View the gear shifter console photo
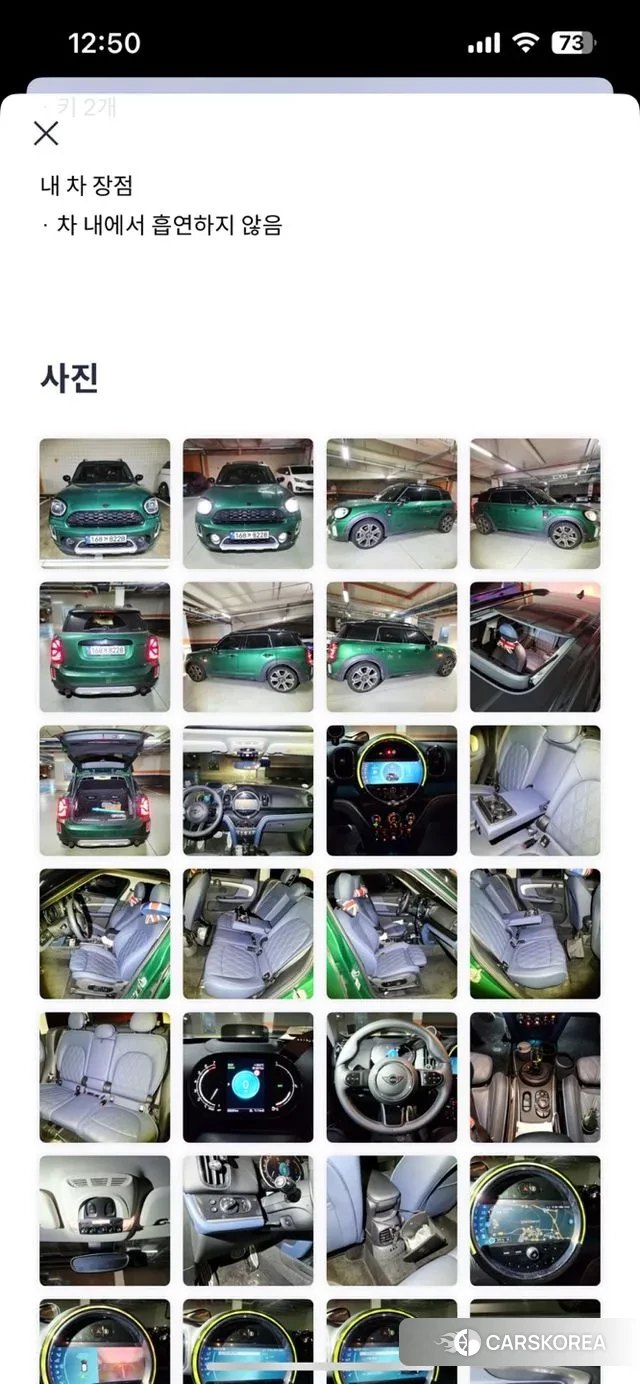Viewport: 640px width, 1384px height. [535, 1077]
